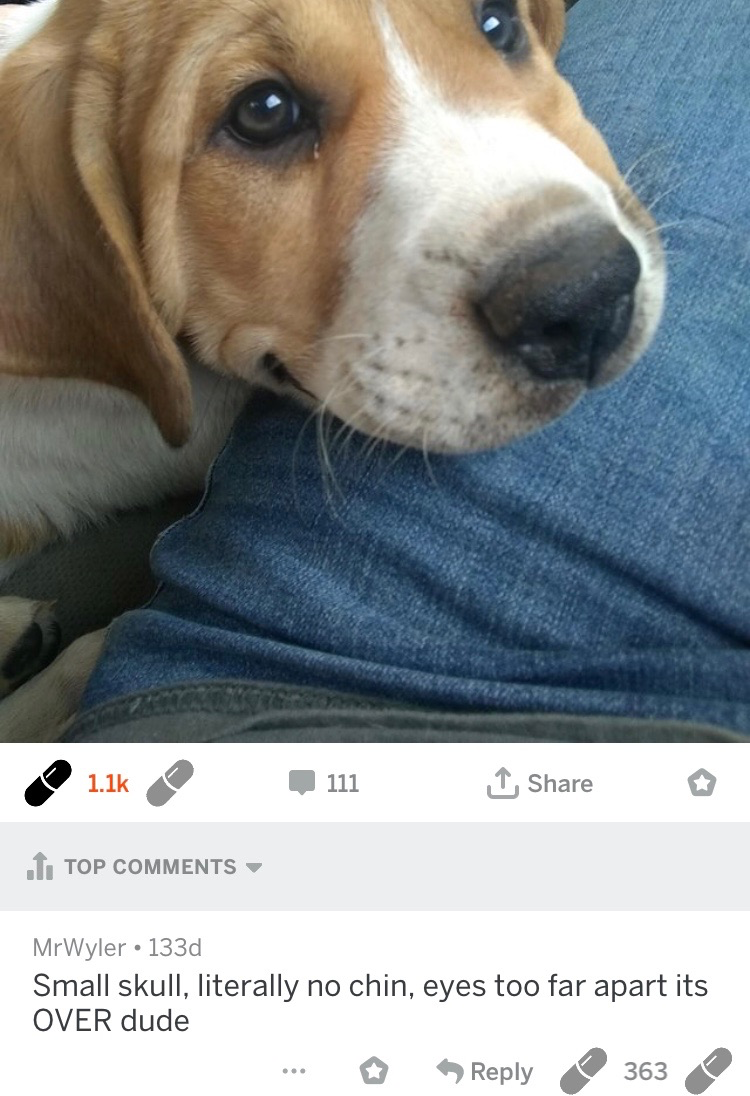Downvote the post with gray pill
Viewport: 750px width, 1096px height.
coord(169,783)
